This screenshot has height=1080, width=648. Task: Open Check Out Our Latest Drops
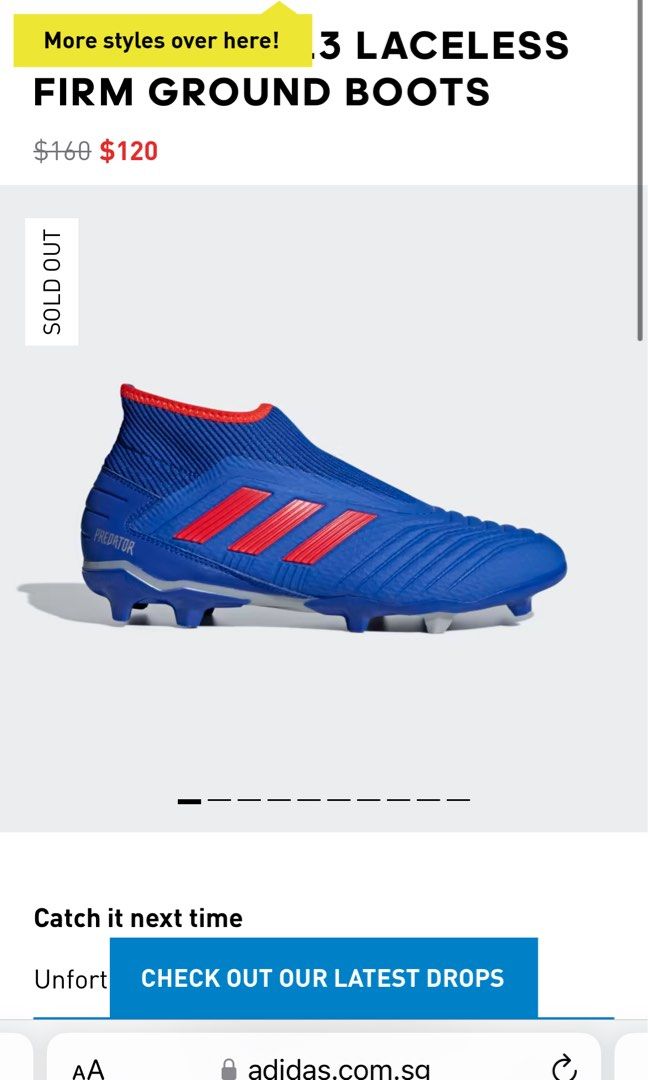click(322, 977)
